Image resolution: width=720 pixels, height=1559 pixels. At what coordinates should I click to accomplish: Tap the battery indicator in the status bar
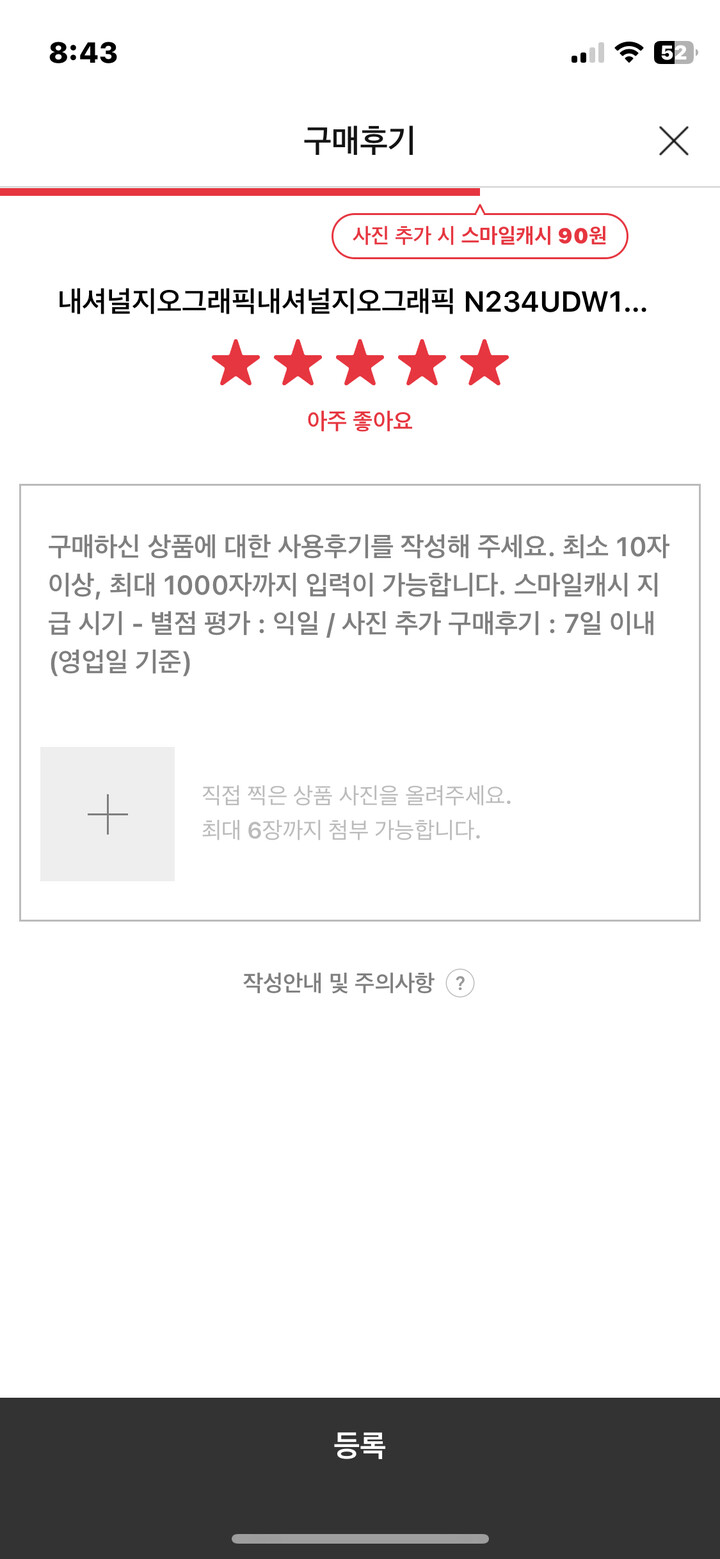676,53
